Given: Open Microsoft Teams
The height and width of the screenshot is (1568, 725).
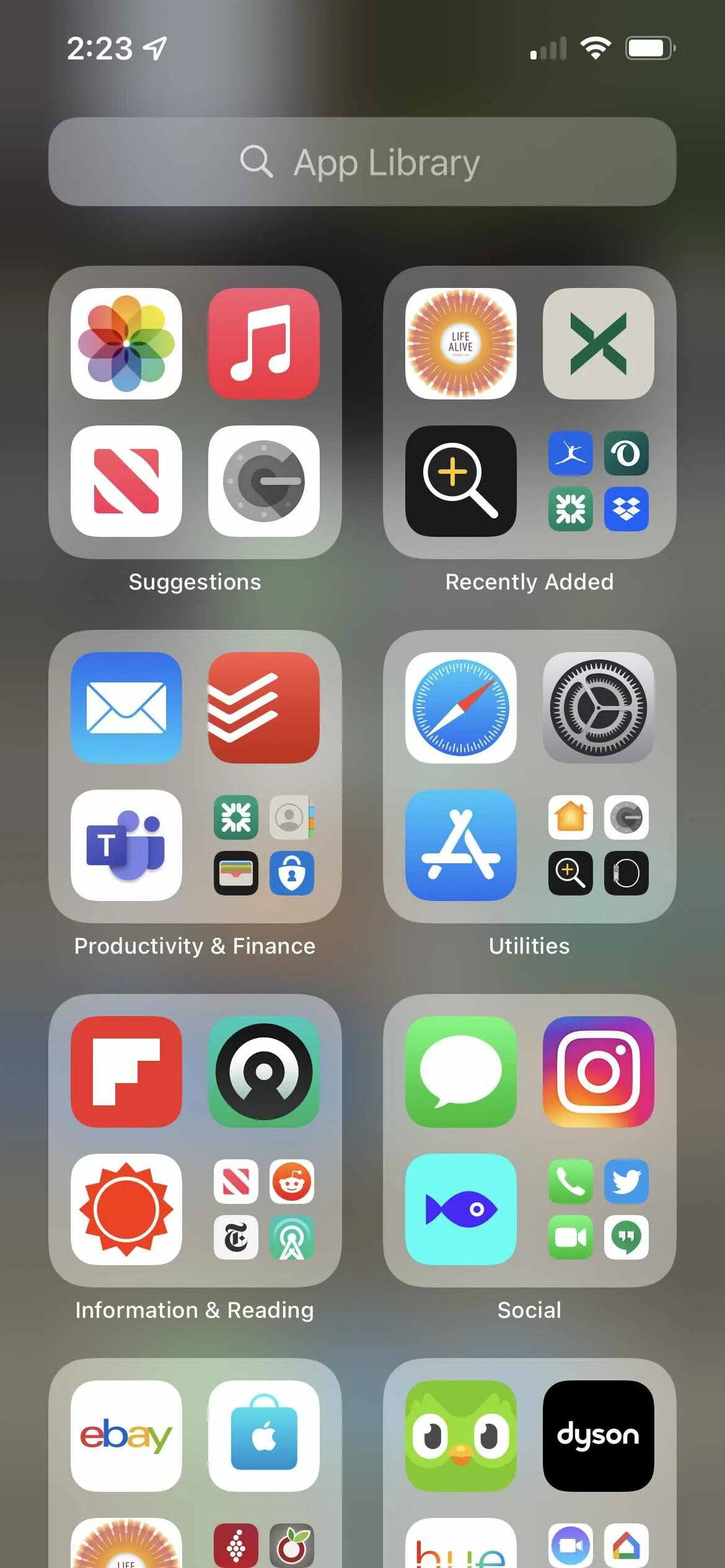Looking at the screenshot, I should coord(126,845).
